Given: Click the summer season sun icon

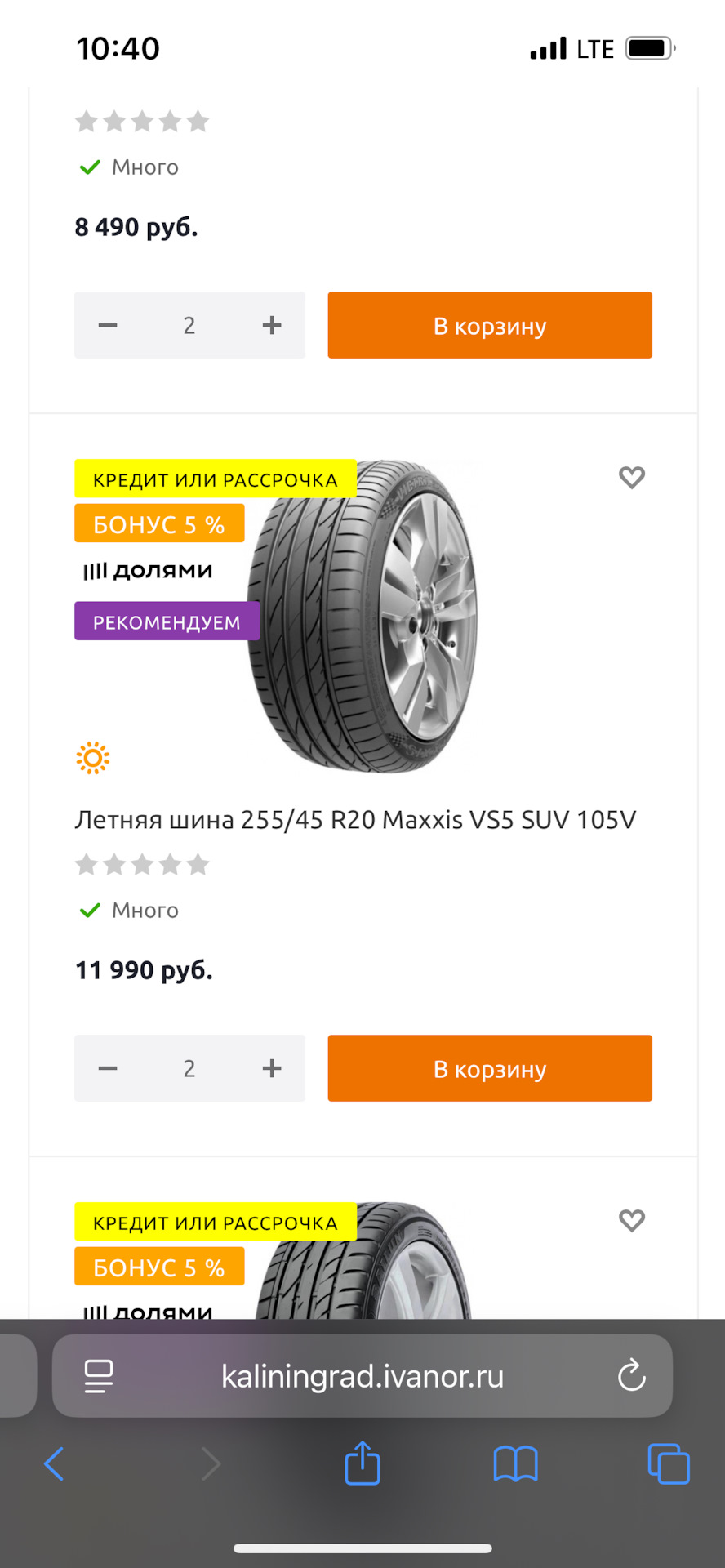Looking at the screenshot, I should (92, 757).
